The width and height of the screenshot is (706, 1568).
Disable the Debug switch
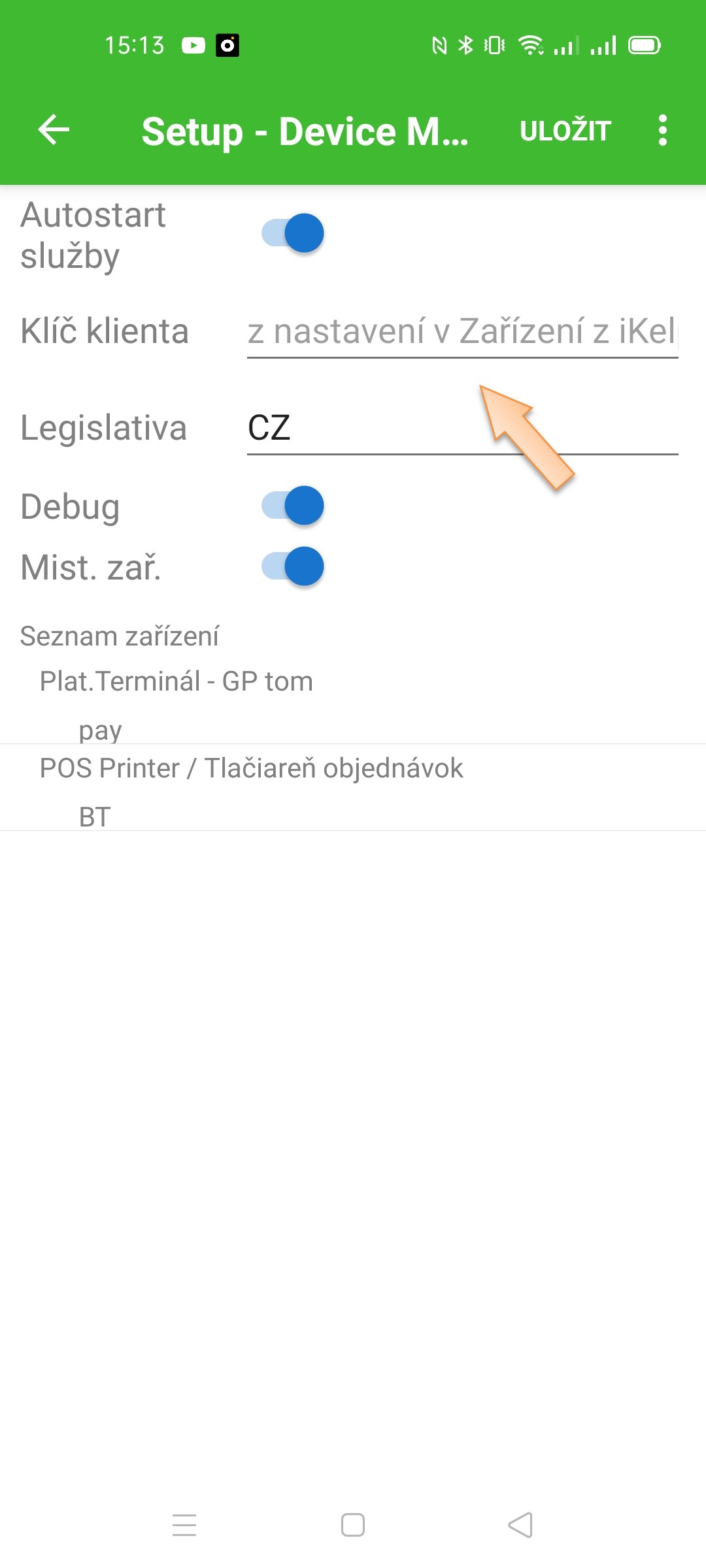click(x=293, y=506)
